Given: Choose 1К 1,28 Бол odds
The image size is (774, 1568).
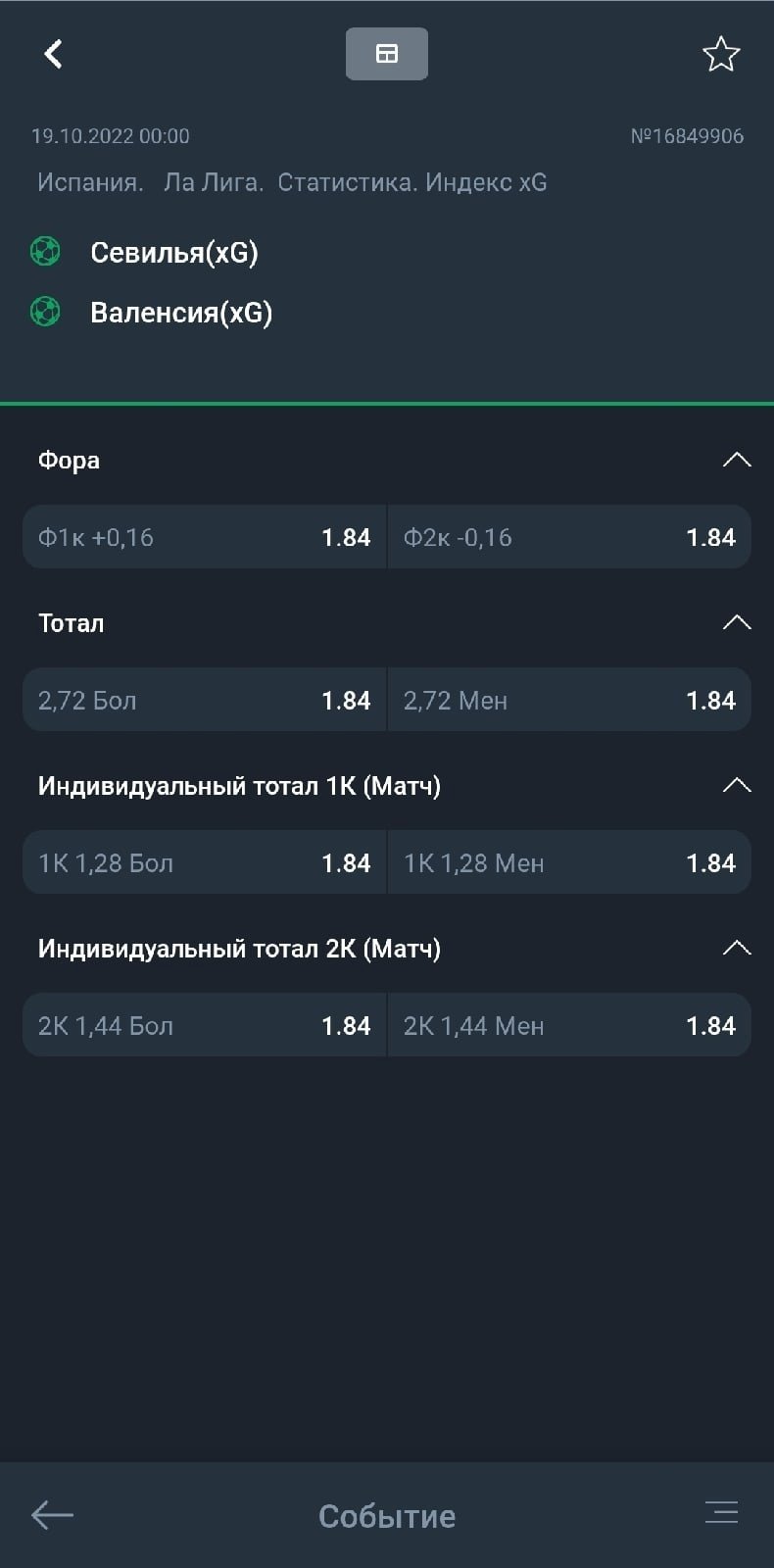Looking at the screenshot, I should 205,862.
